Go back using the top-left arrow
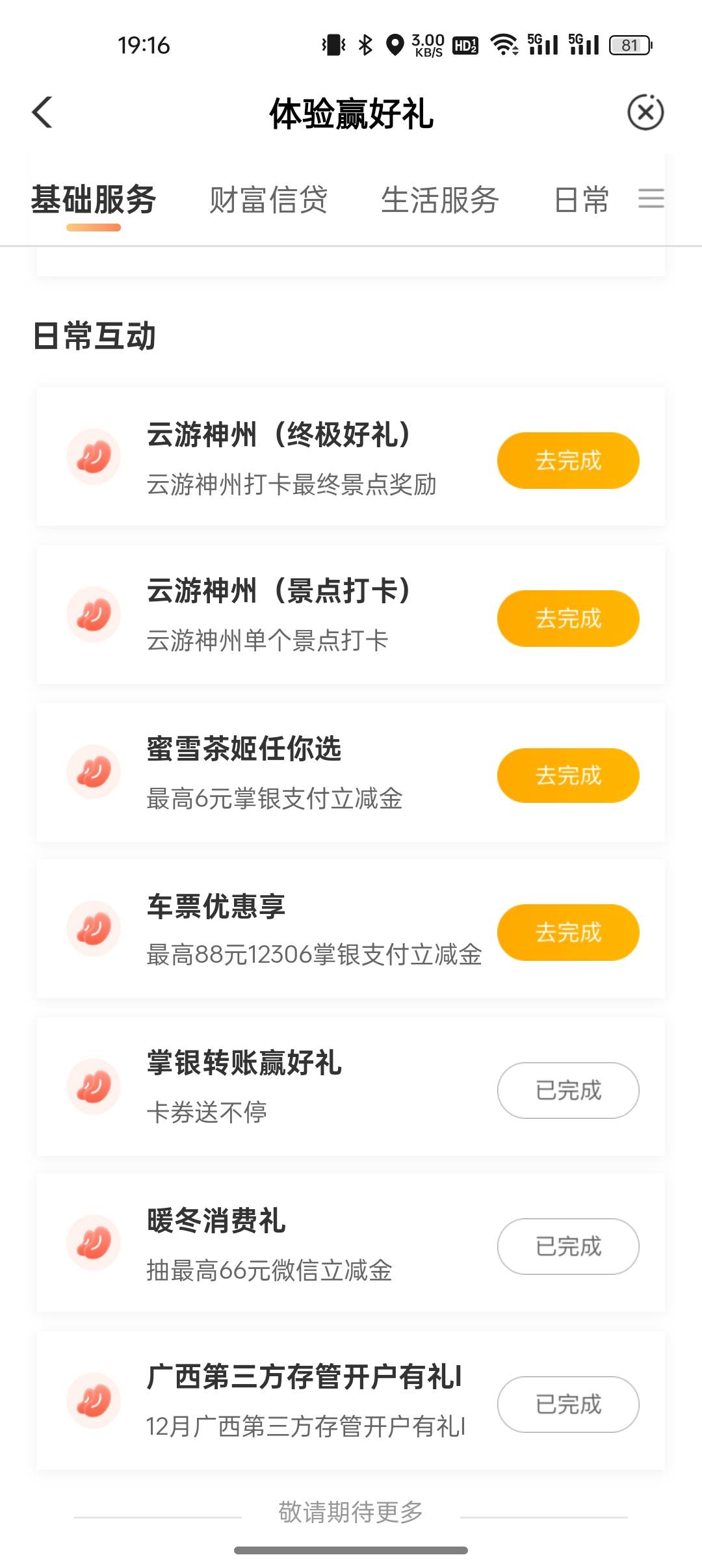Viewport: 702px width, 1568px height. 43,112
